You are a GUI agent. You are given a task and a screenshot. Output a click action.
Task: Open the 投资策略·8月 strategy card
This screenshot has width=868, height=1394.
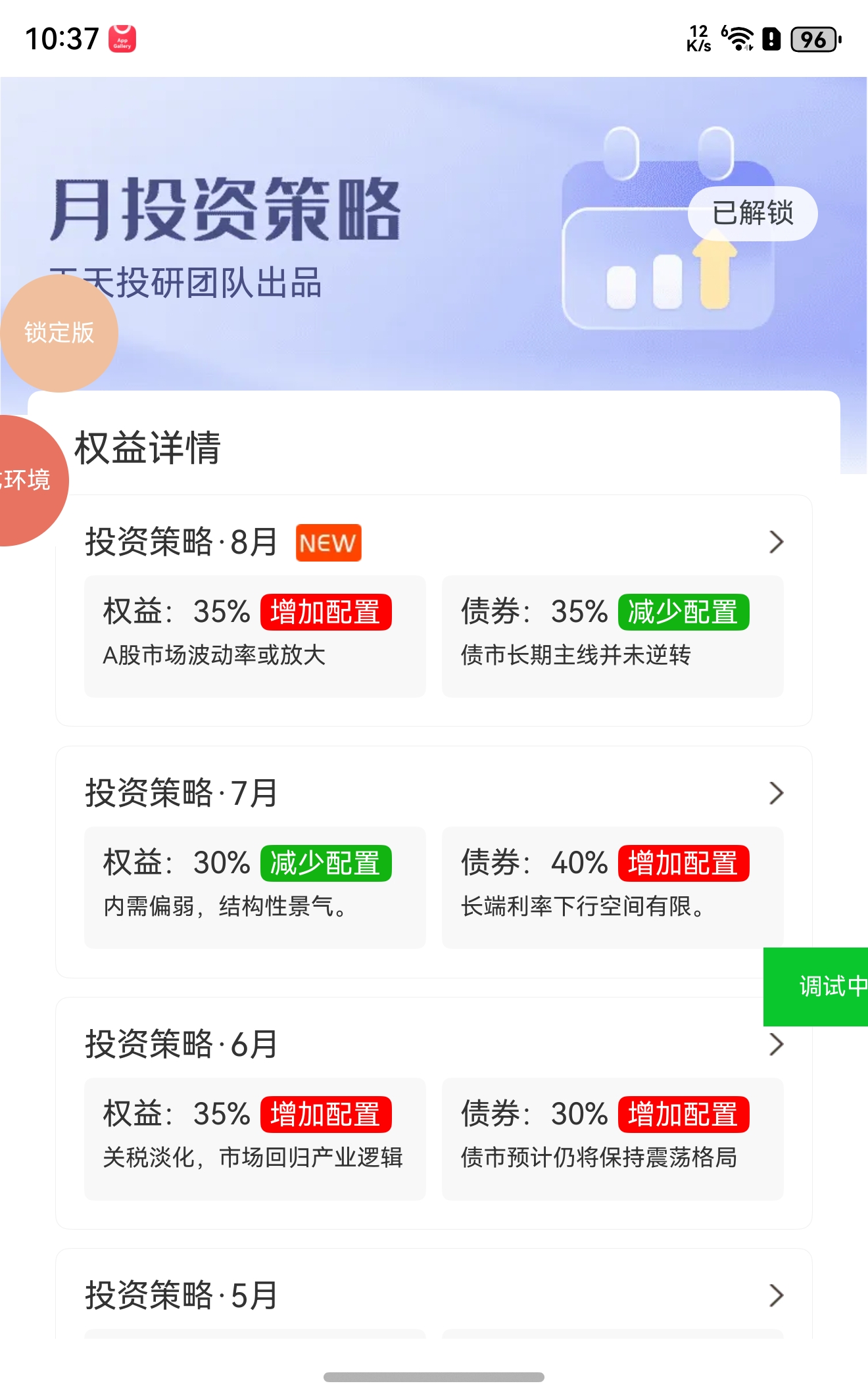point(434,542)
